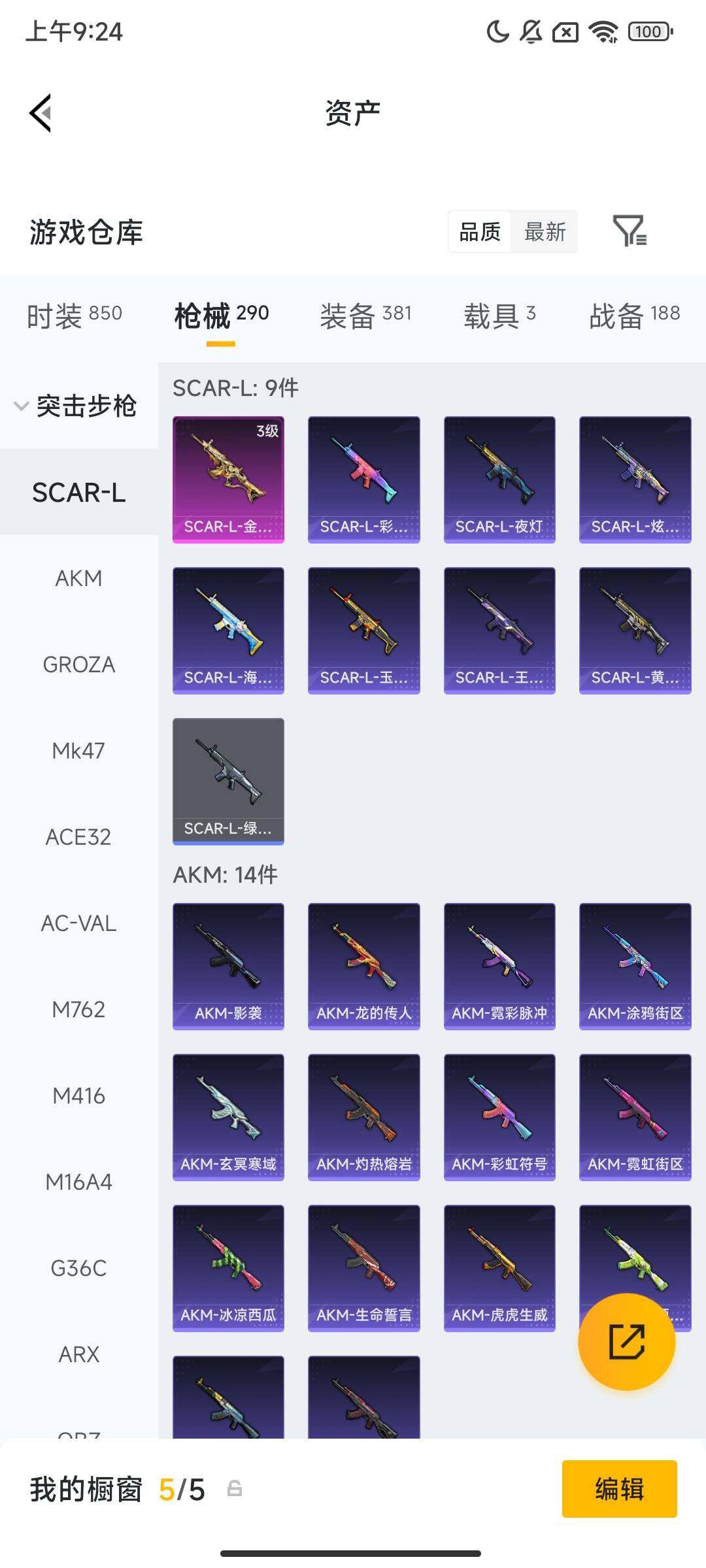Open the AKM-虎虎生威 skin tile

pos(499,1267)
